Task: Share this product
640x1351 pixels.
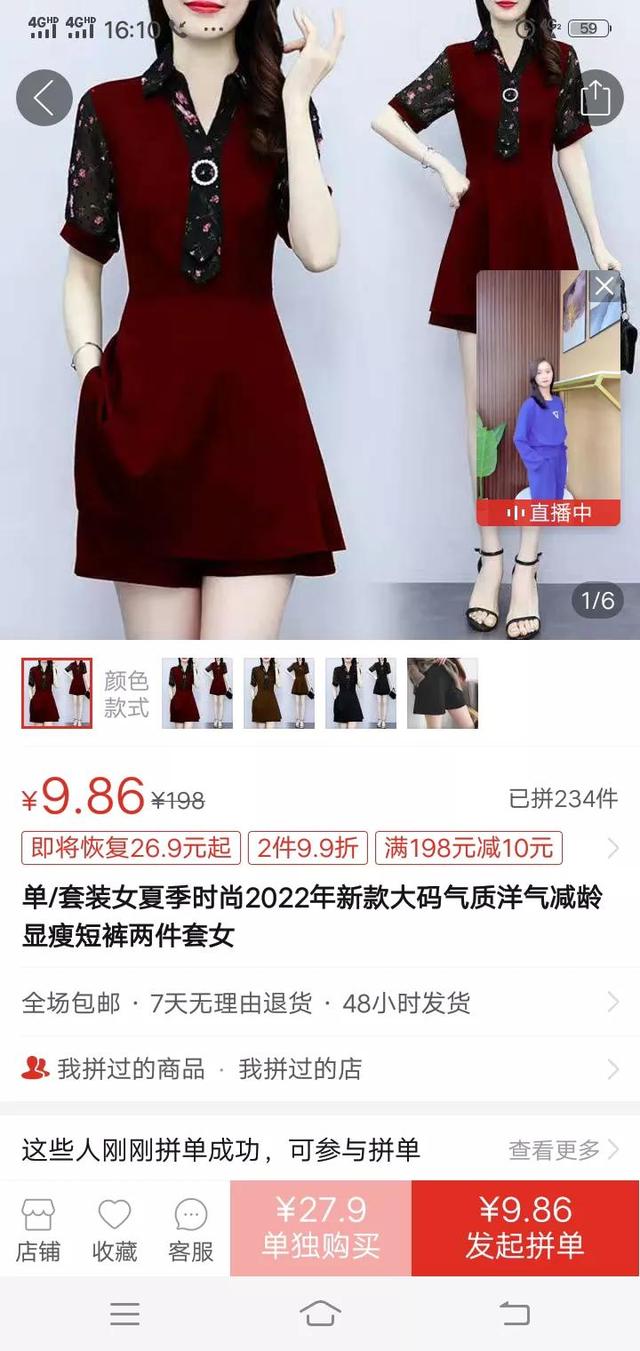Action: pyautogui.click(x=595, y=98)
